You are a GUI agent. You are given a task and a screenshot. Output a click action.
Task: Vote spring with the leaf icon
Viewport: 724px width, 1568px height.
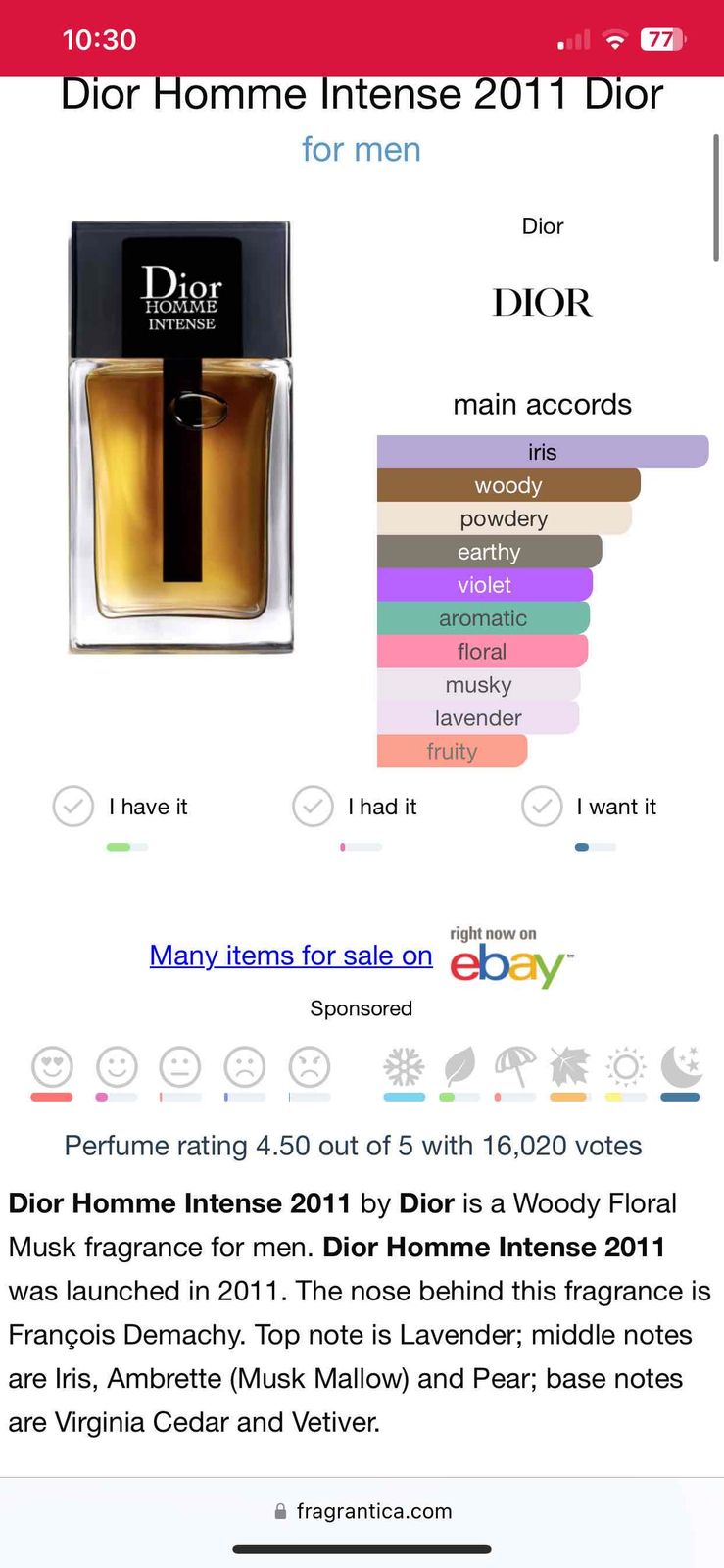[x=459, y=1066]
